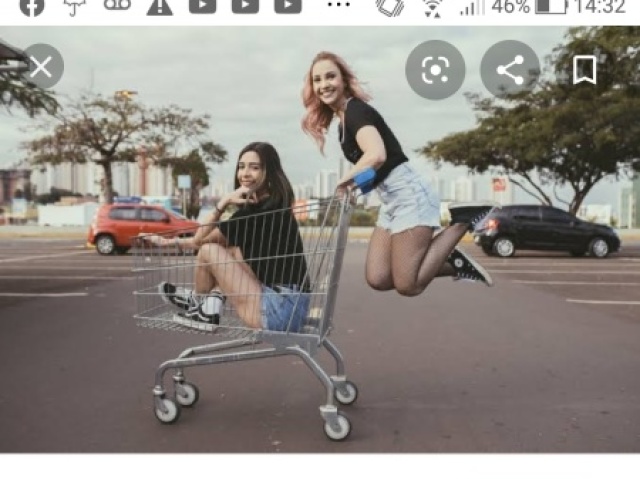Search this image with visual lens
Screen dimensions: 640x479
[x=435, y=69]
